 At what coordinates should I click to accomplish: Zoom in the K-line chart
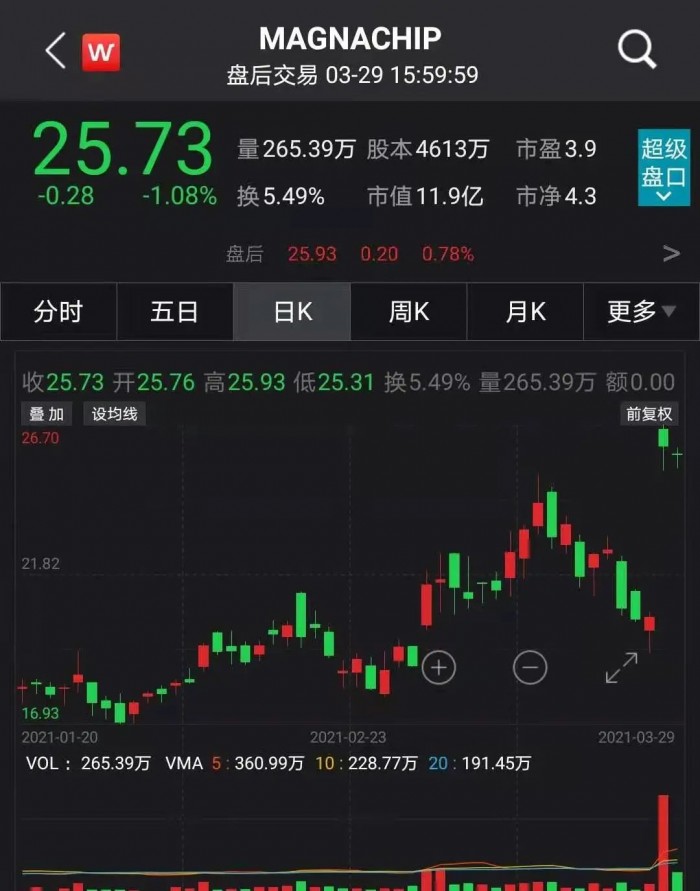click(439, 666)
